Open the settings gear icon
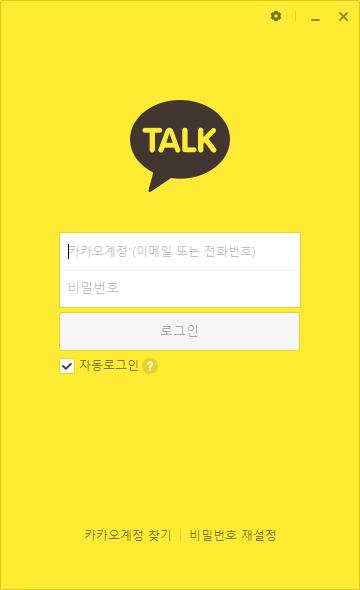This screenshot has width=360, height=590. click(276, 16)
